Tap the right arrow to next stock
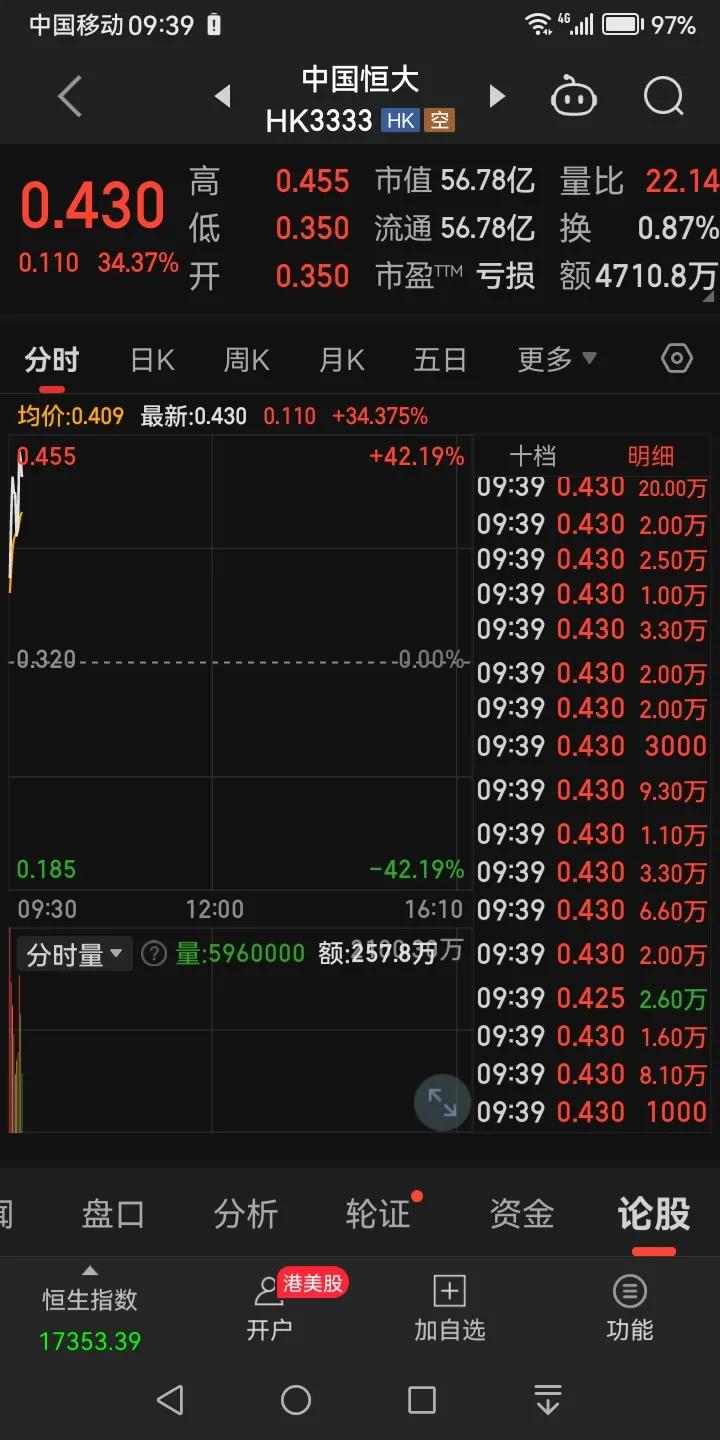 (497, 96)
